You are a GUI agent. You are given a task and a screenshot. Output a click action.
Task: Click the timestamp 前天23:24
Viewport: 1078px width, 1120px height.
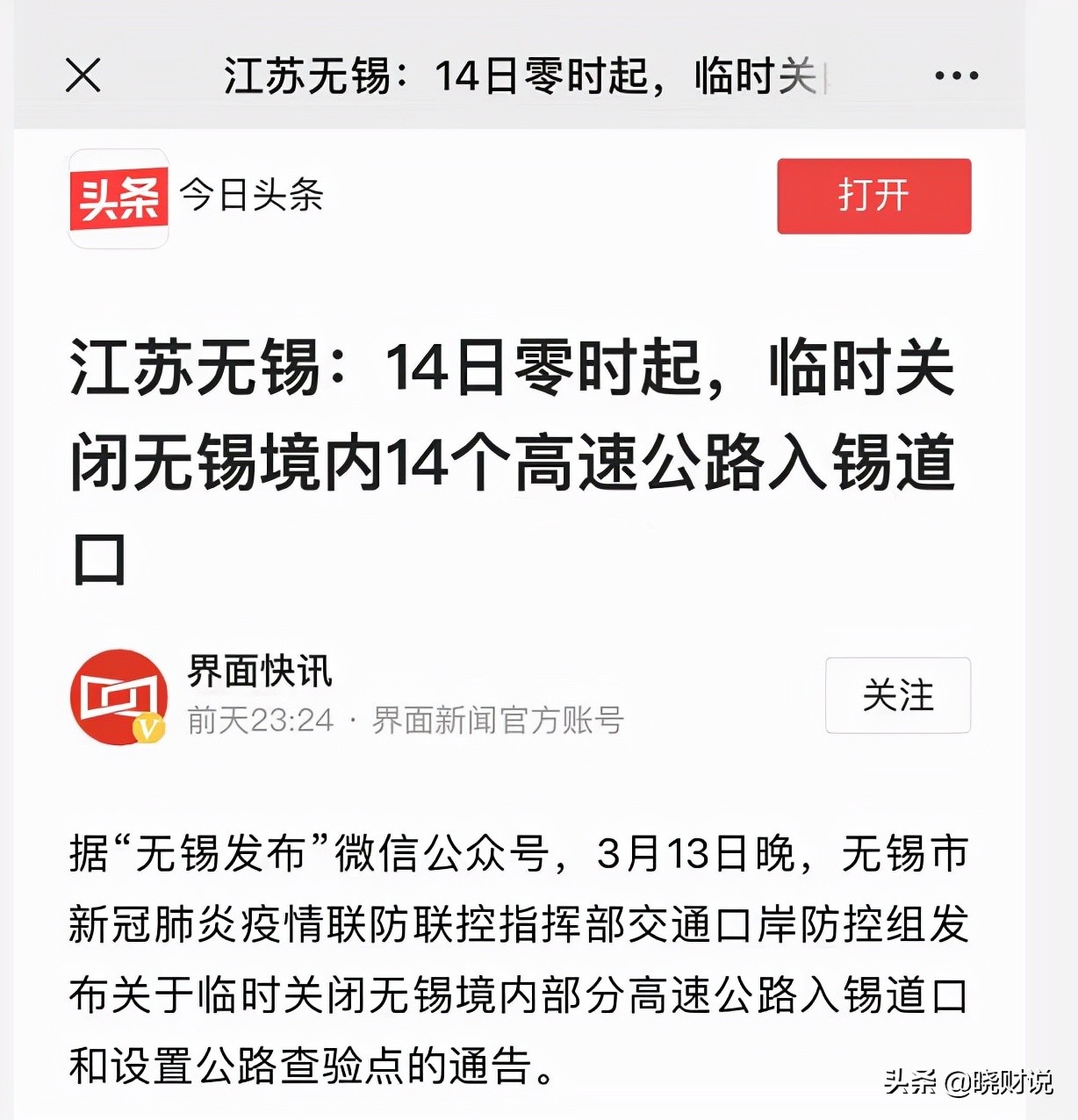259,722
